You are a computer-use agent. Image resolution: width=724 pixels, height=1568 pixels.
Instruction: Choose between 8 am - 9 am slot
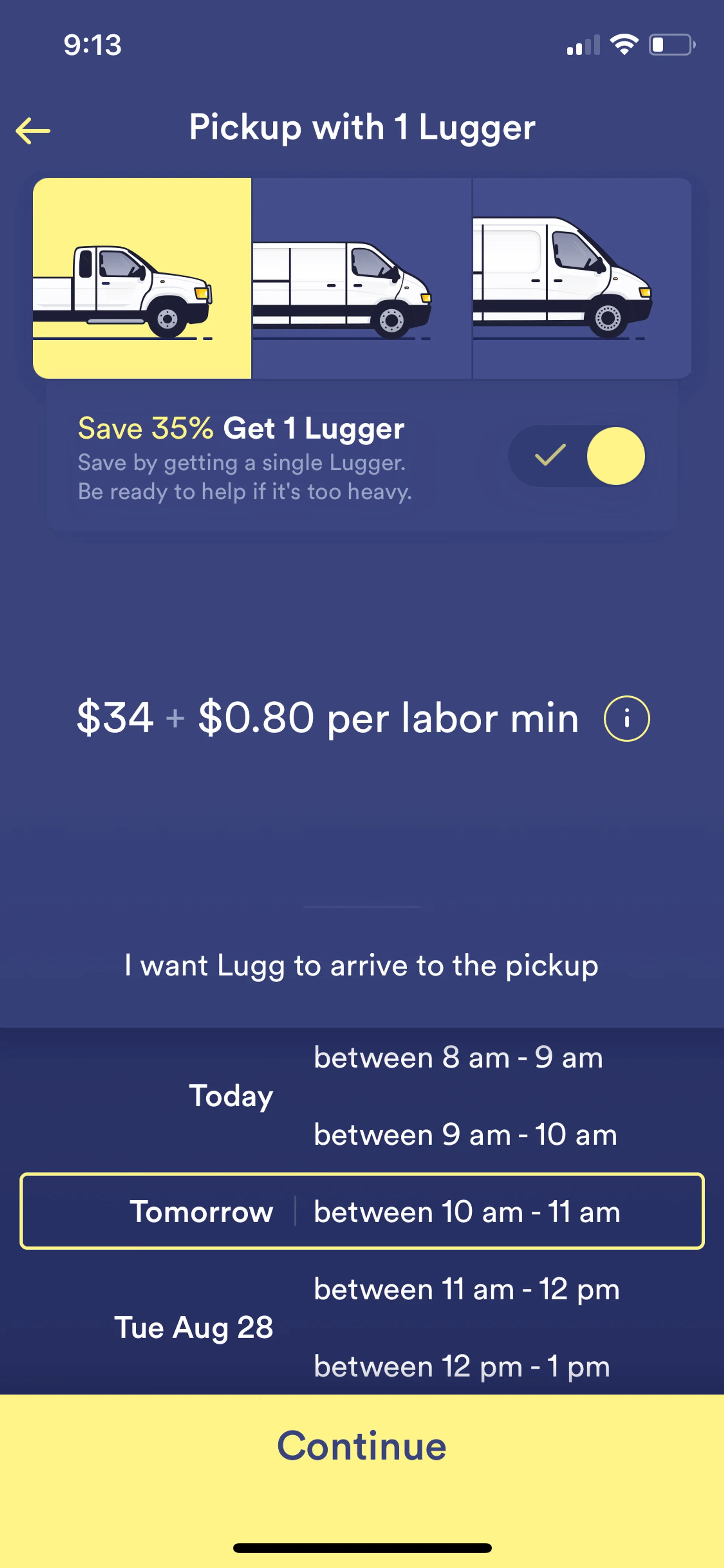pyautogui.click(x=457, y=1057)
